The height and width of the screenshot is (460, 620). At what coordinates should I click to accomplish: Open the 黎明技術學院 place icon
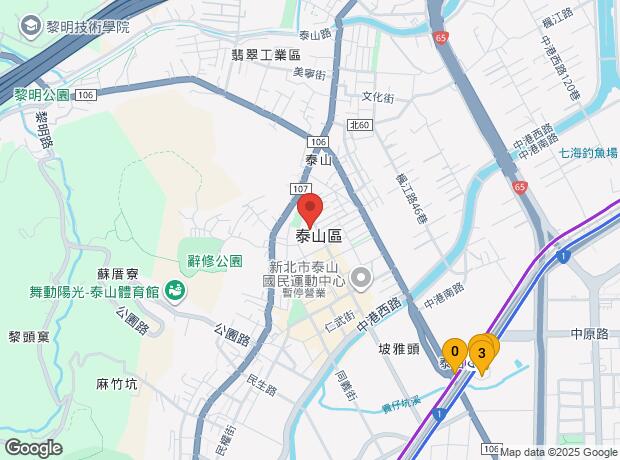click(30, 27)
